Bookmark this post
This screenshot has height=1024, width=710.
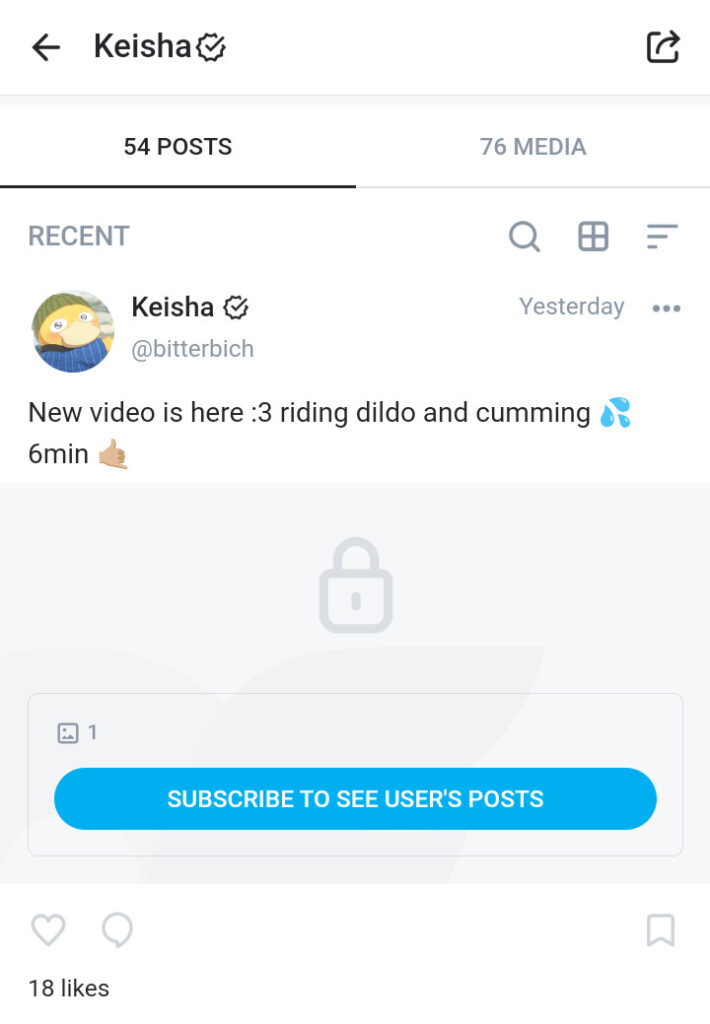[x=660, y=930]
